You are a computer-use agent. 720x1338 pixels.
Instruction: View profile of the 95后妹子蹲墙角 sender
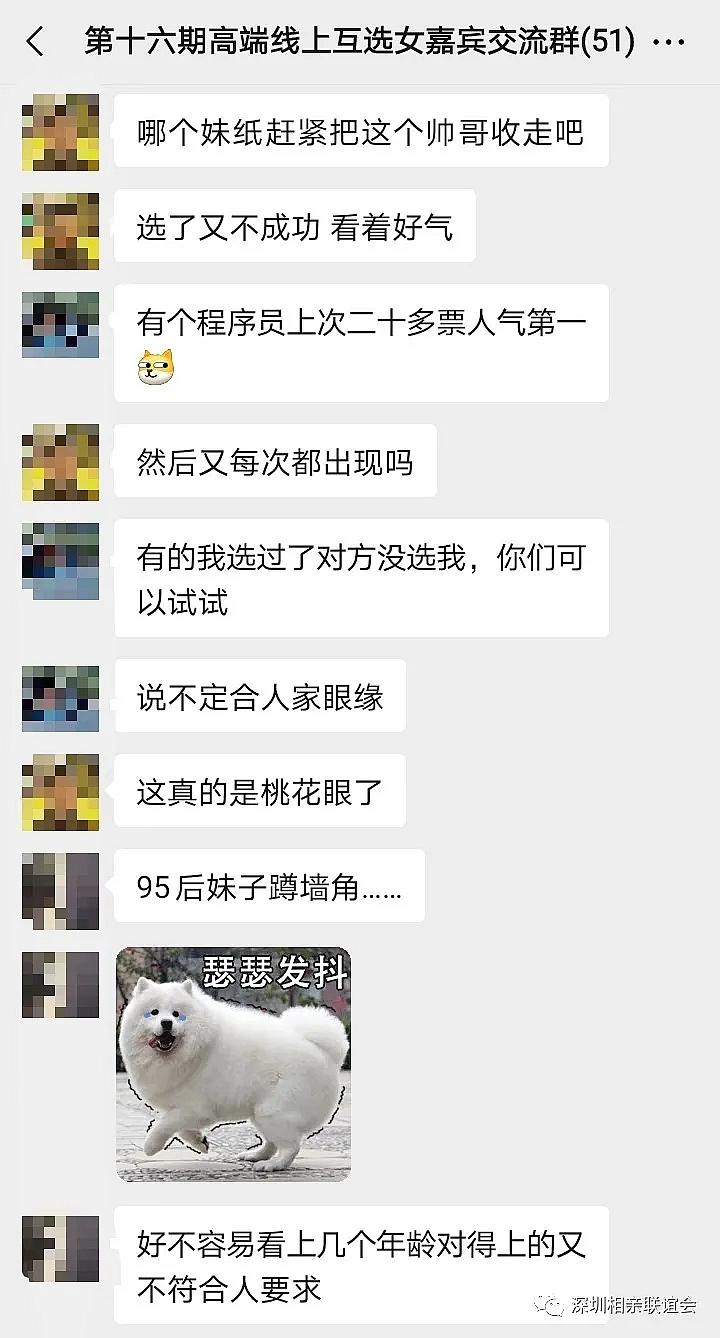coord(60,888)
